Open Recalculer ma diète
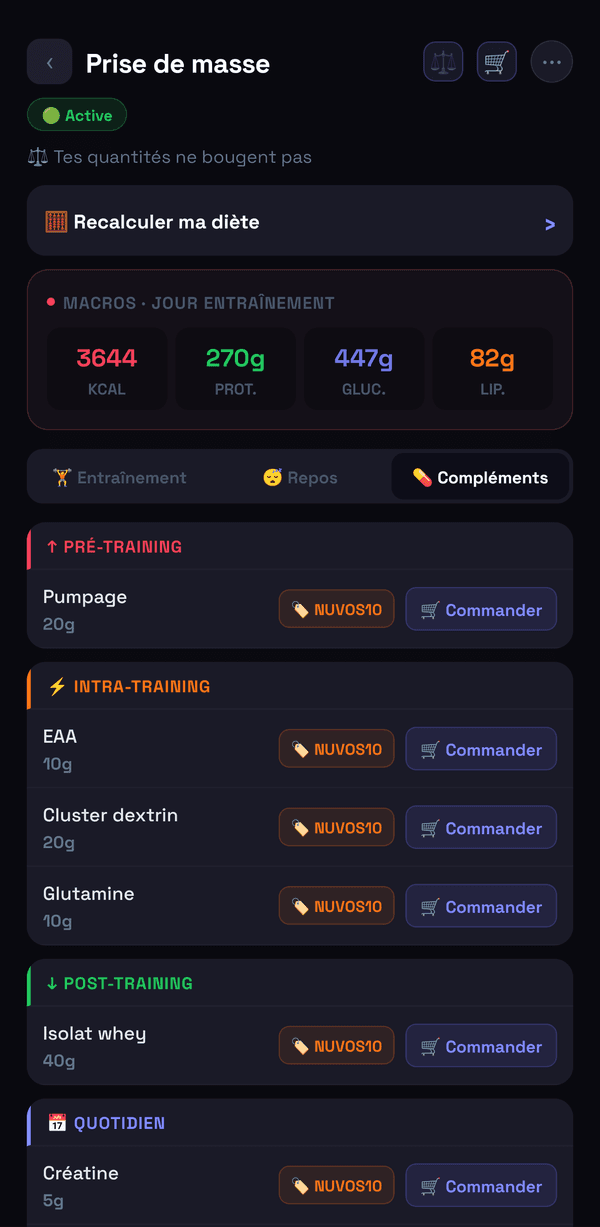Screen dimensions: 600x1227 (x=300, y=221)
